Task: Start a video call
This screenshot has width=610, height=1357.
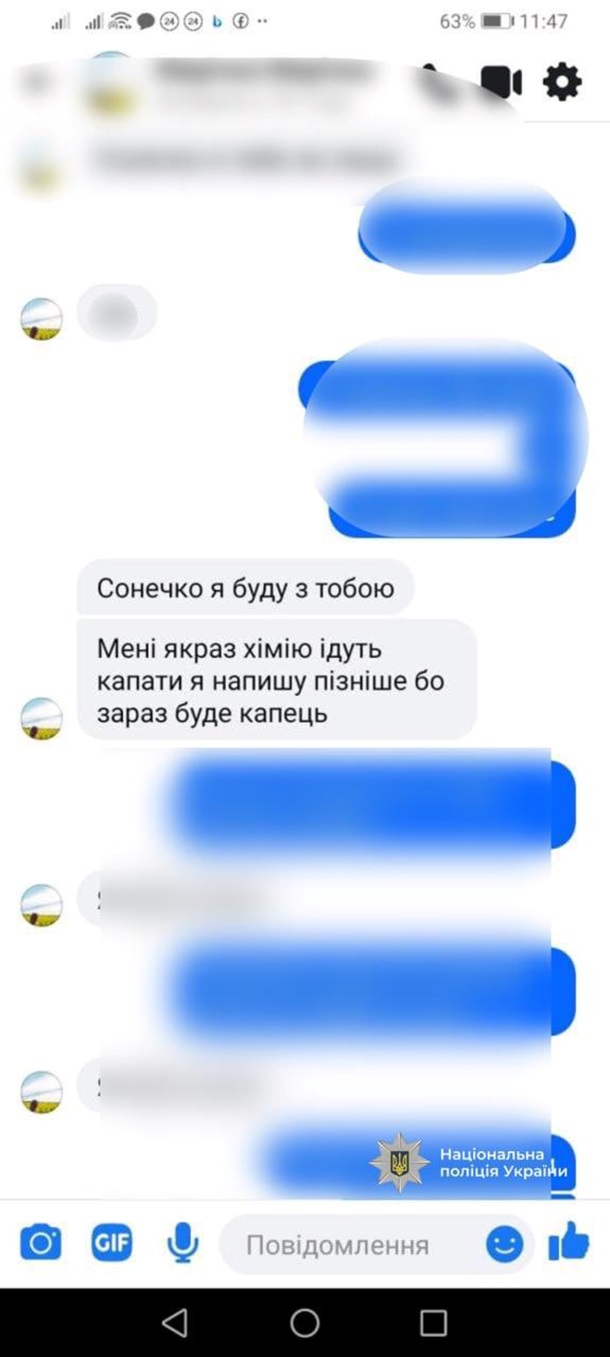Action: [x=501, y=82]
